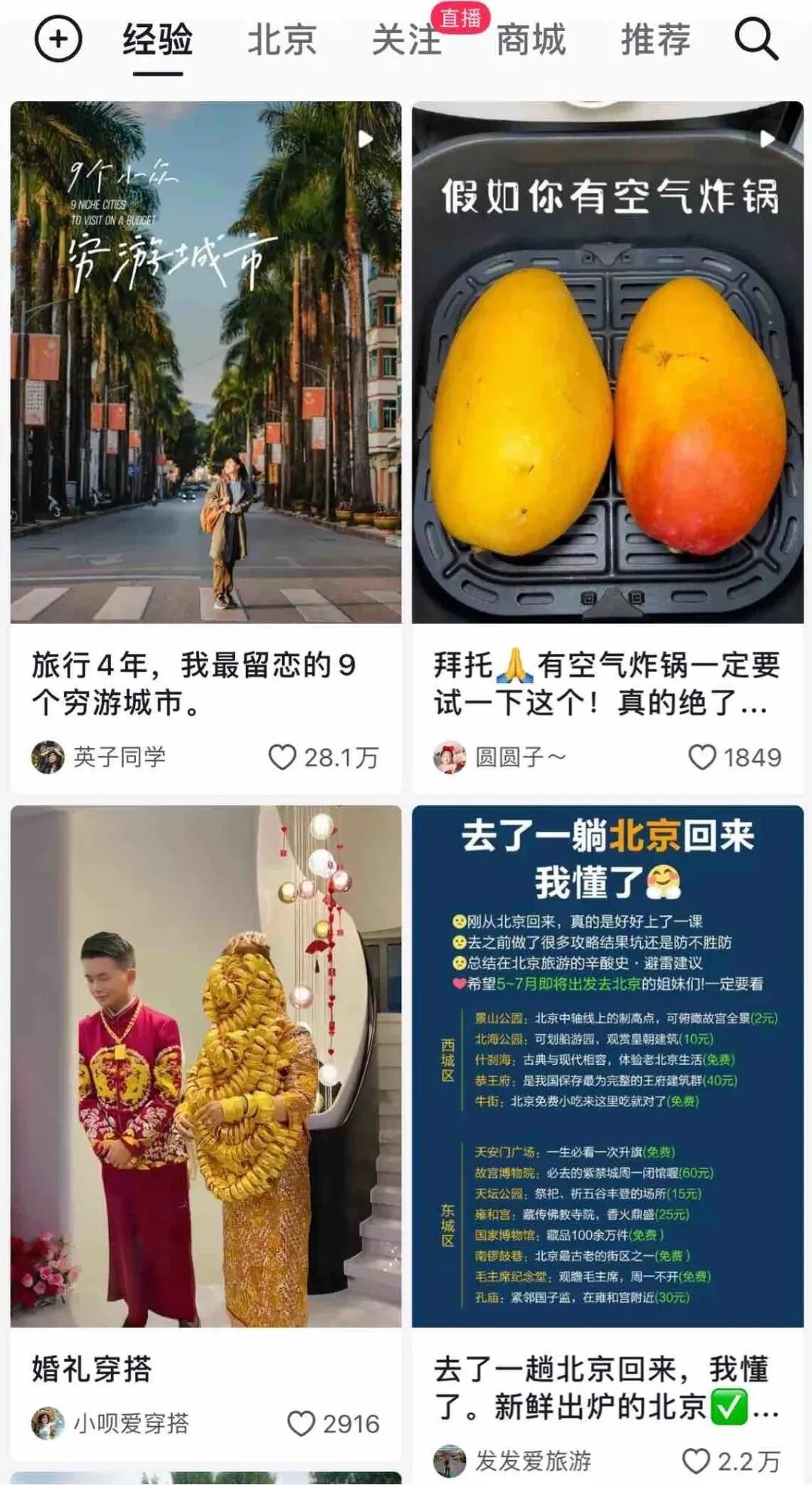Like the post by 英子同学
Screen dimensions: 812x1485
[283, 757]
